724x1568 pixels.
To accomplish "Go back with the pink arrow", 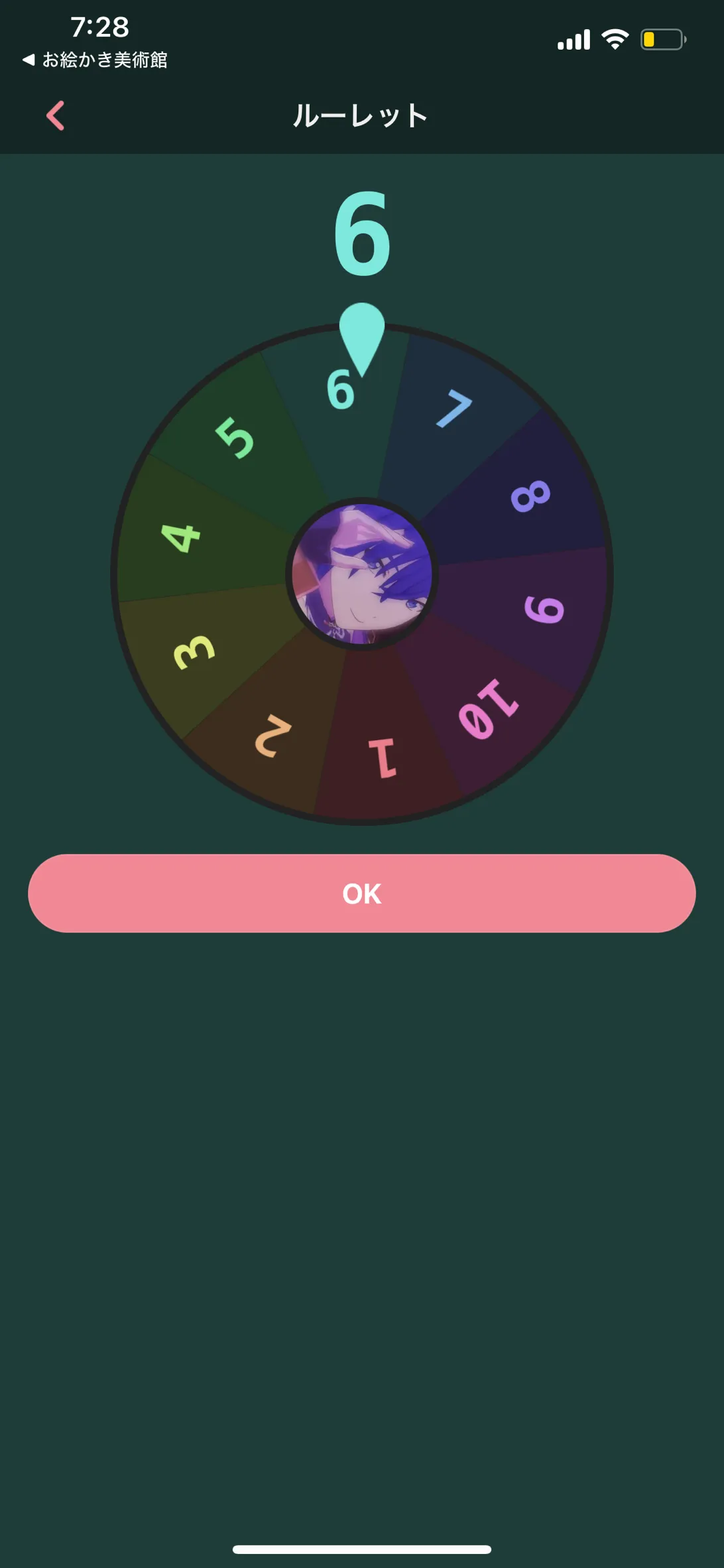I will 56,116.
